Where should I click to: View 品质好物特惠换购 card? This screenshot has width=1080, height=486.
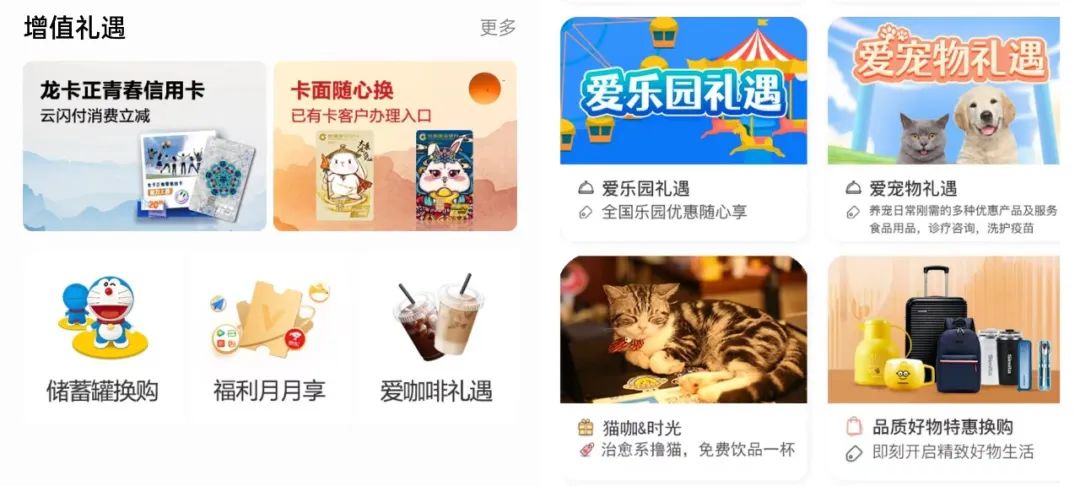pos(943,360)
